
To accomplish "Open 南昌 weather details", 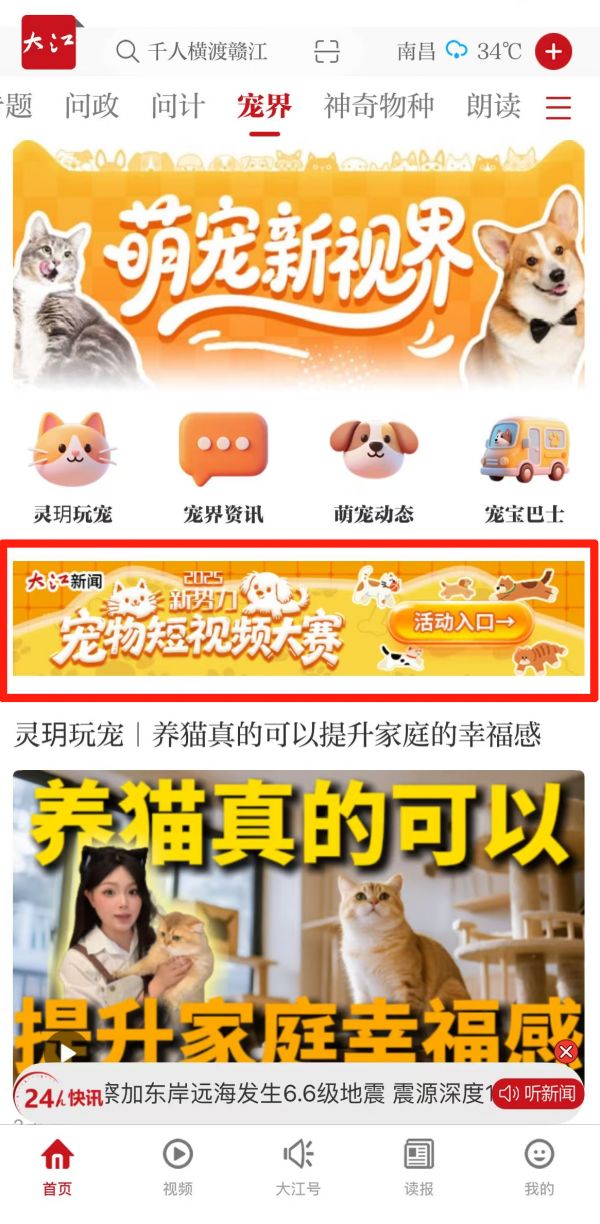I will tap(458, 51).
